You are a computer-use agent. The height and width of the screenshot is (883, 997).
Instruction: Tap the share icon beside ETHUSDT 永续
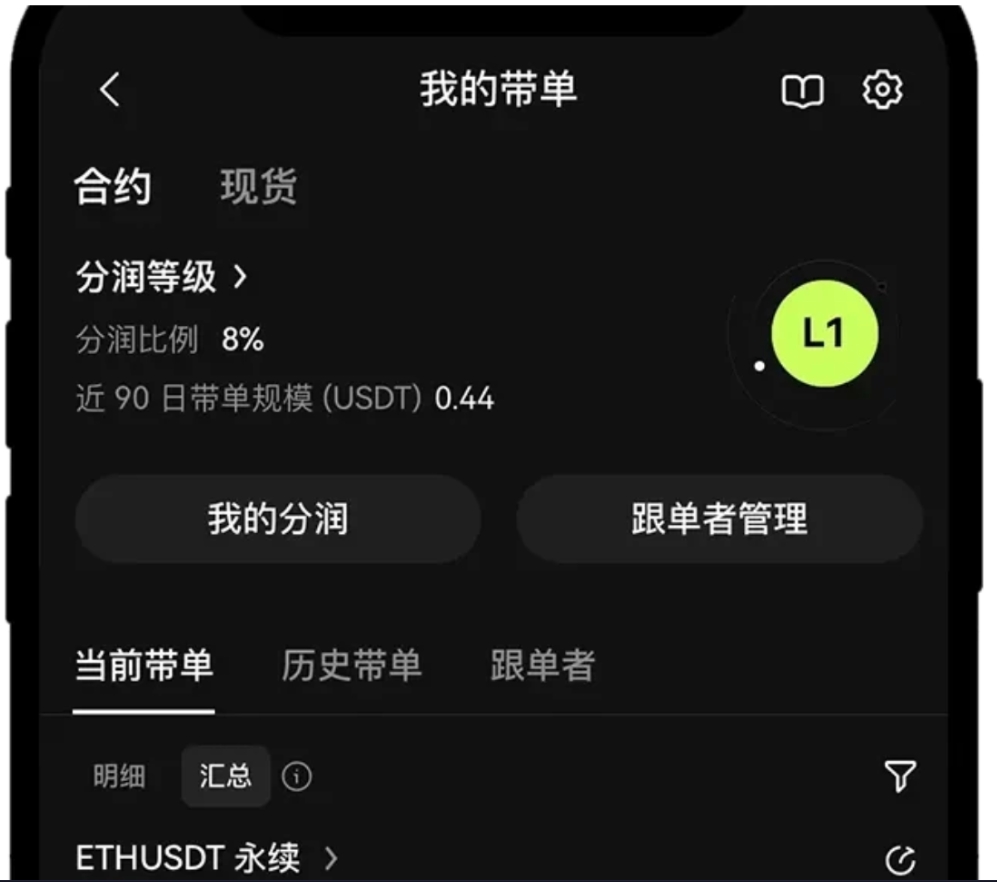(900, 860)
